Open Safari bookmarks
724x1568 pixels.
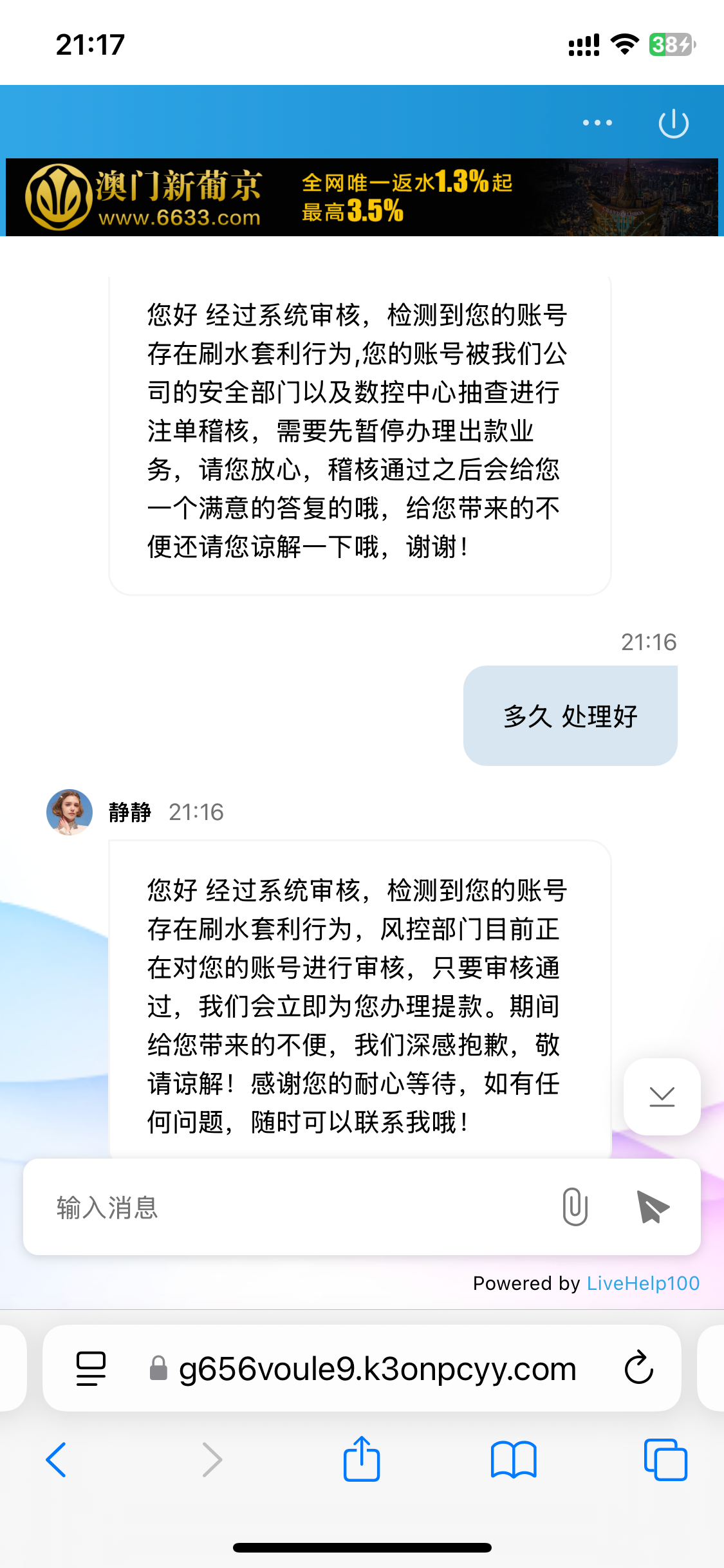click(x=513, y=1459)
